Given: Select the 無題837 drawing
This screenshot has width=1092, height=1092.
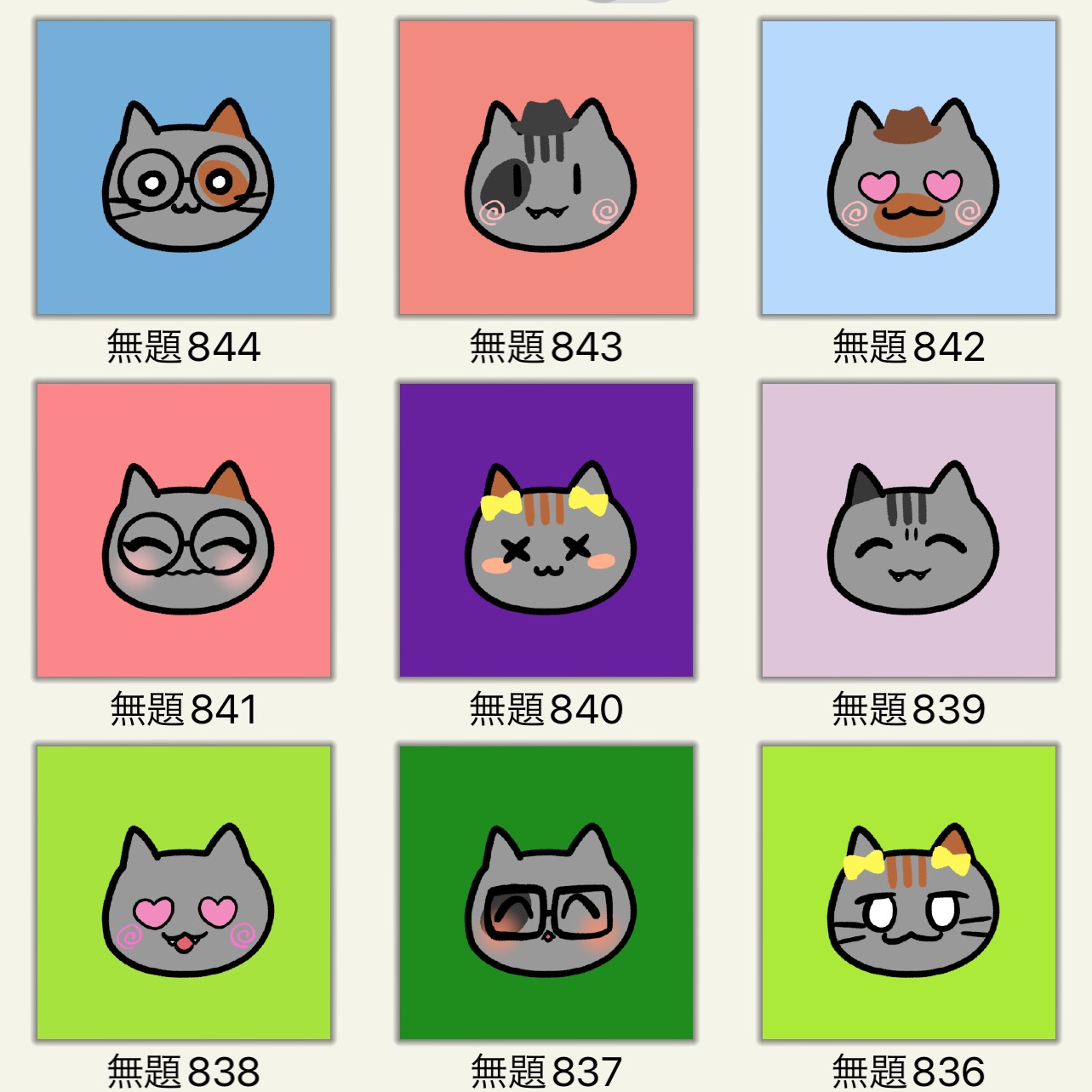Looking at the screenshot, I should click(x=546, y=893).
